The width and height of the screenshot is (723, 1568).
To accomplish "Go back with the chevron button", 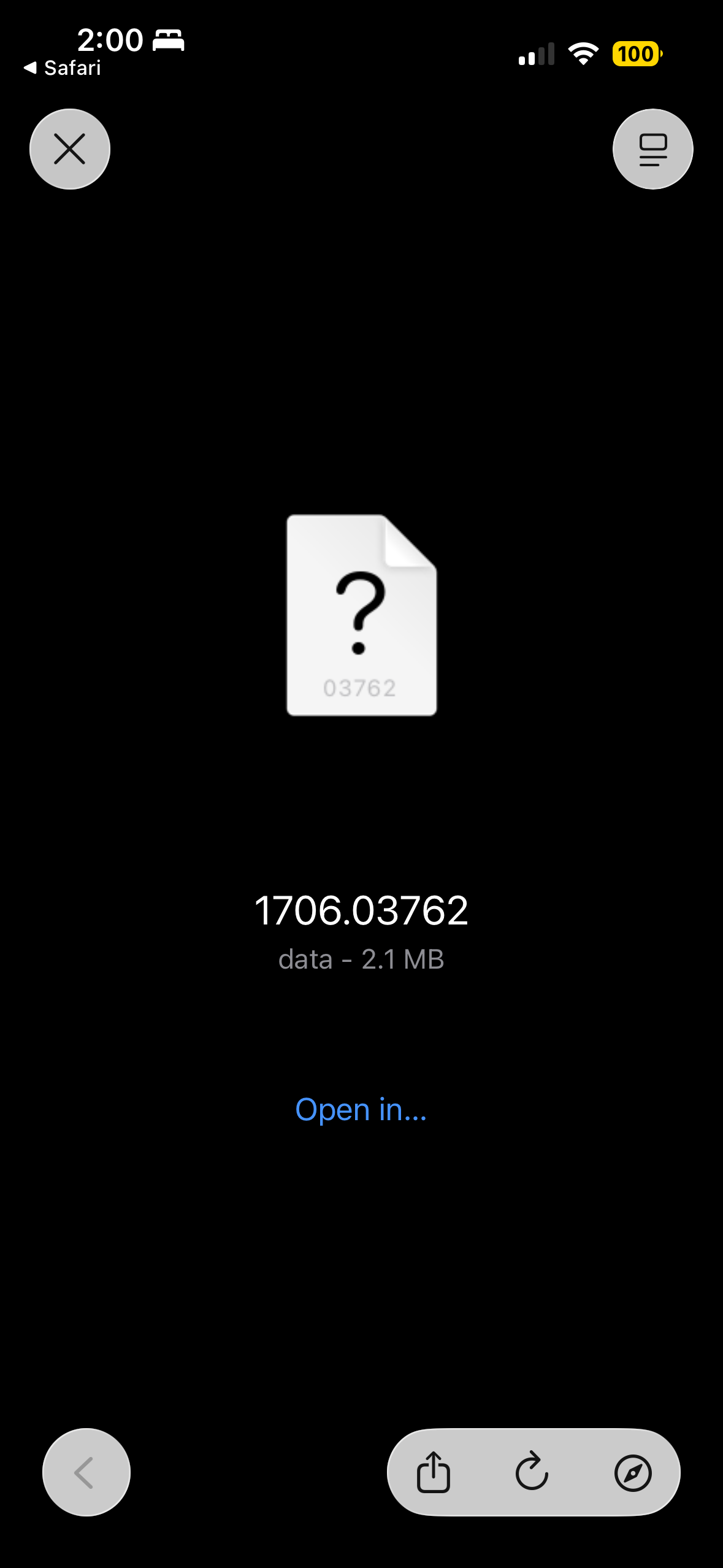I will (86, 1472).
